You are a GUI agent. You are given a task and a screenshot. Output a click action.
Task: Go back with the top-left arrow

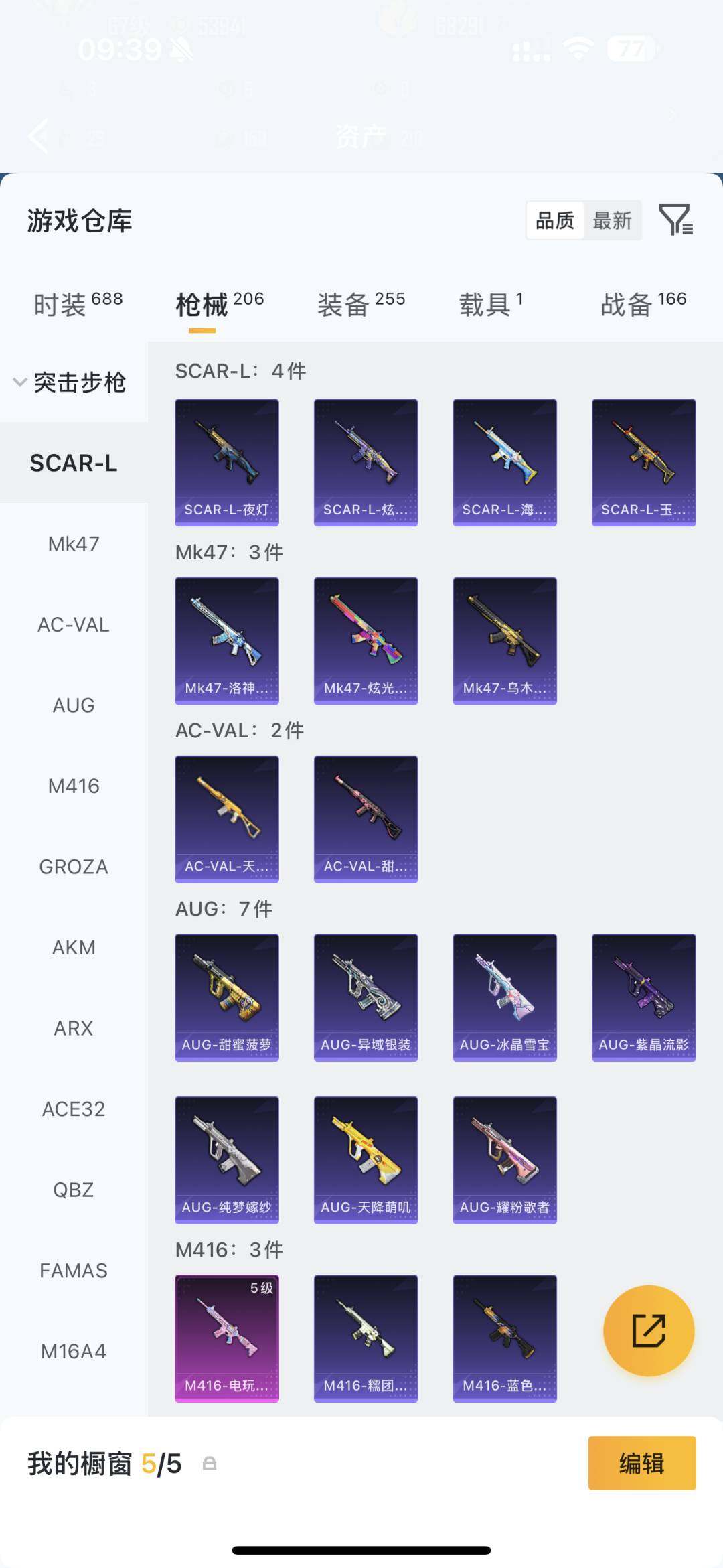point(38,137)
